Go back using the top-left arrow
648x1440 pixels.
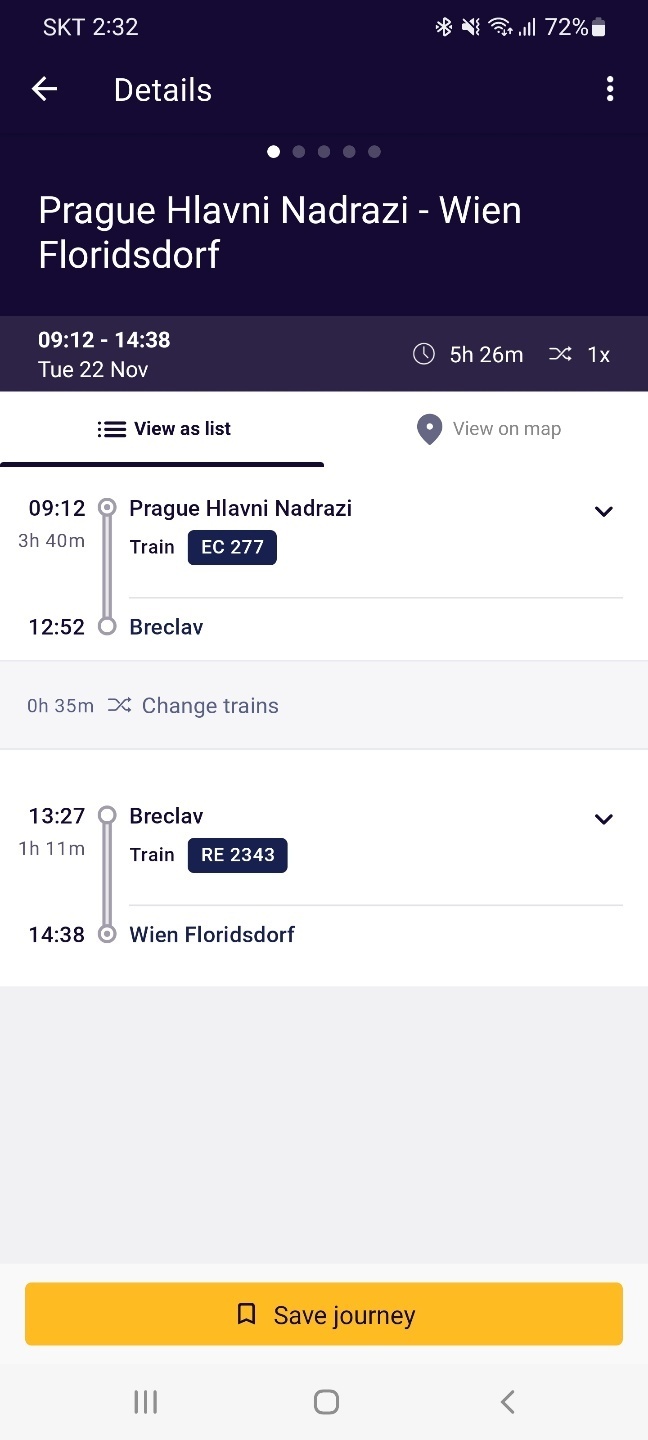pyautogui.click(x=45, y=90)
